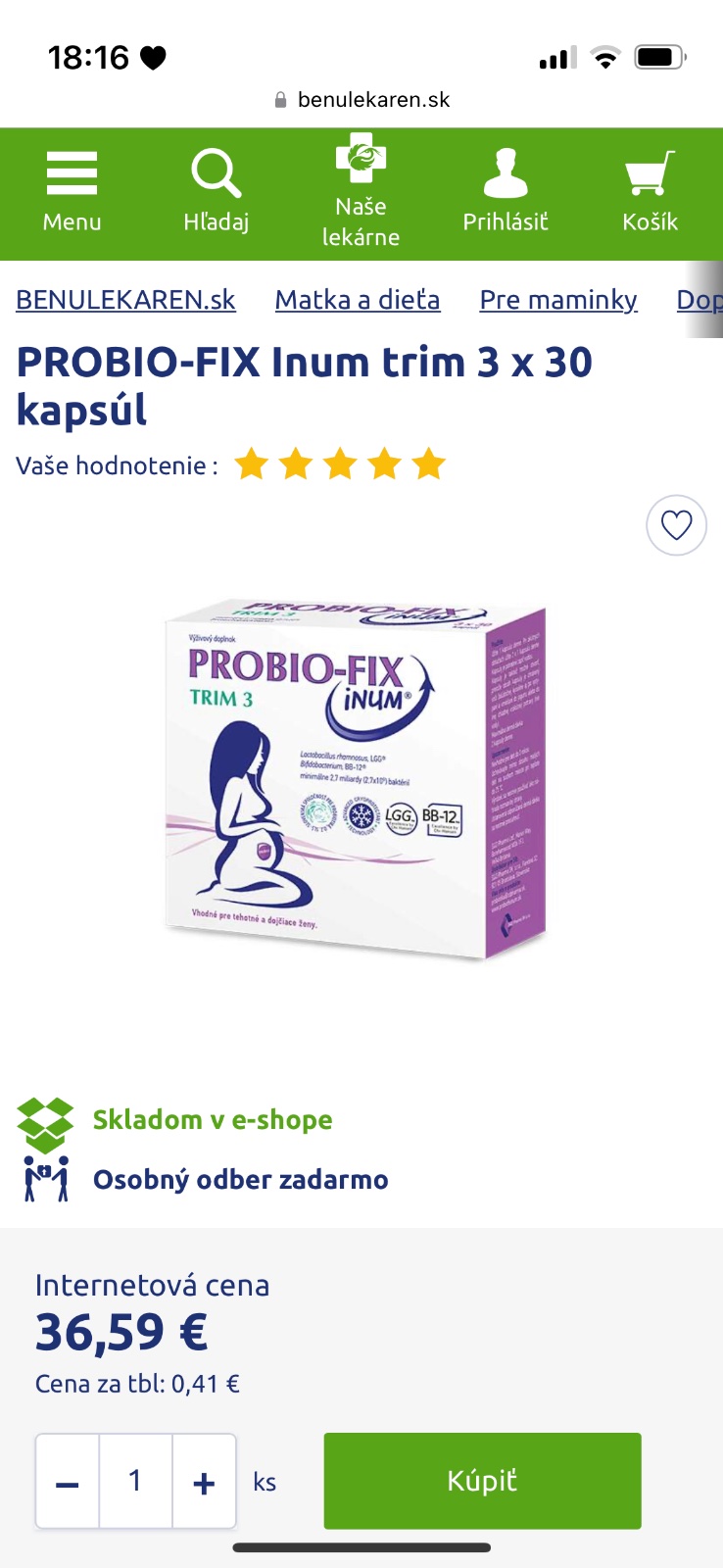View the PROBIO-FIX product image

pyautogui.click(x=357, y=779)
